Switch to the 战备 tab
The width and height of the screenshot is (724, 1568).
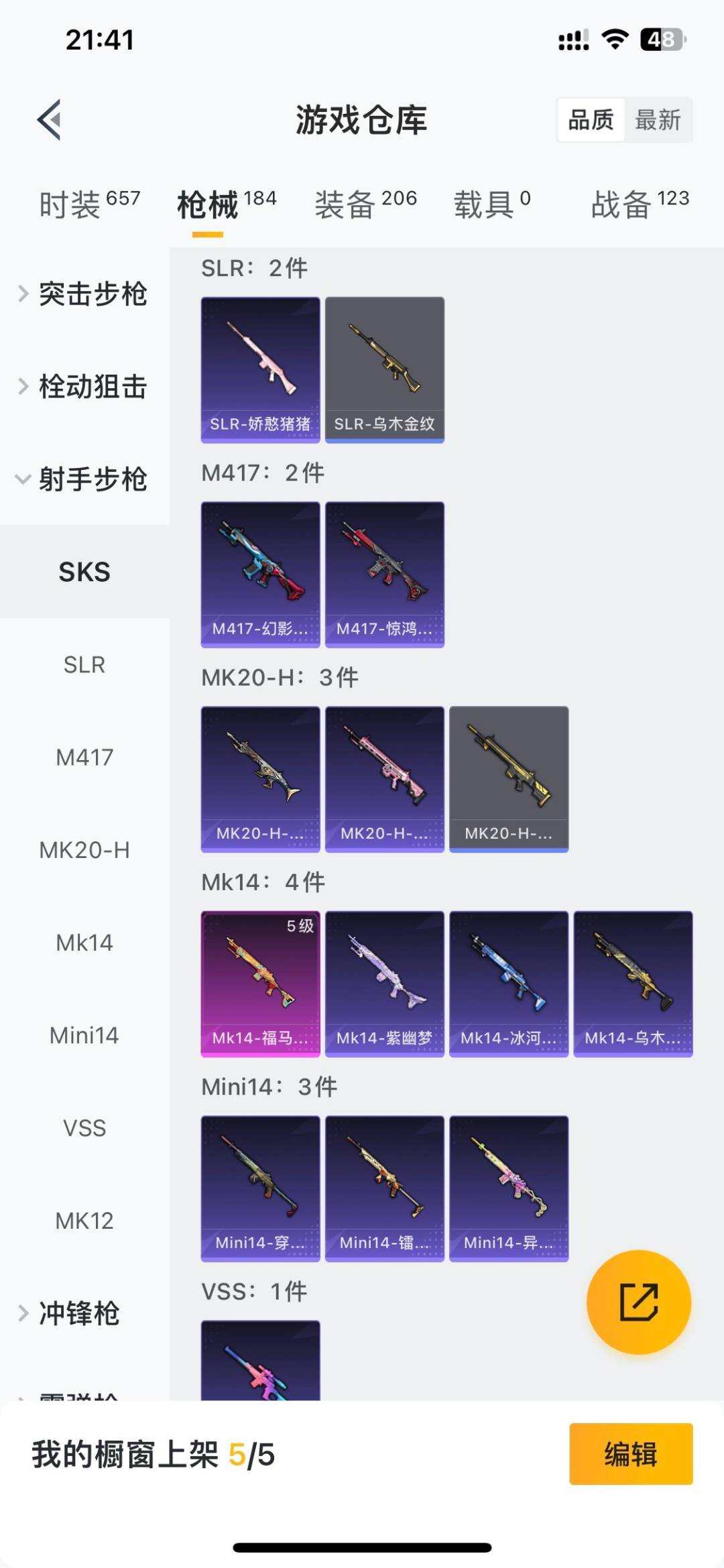tap(639, 204)
